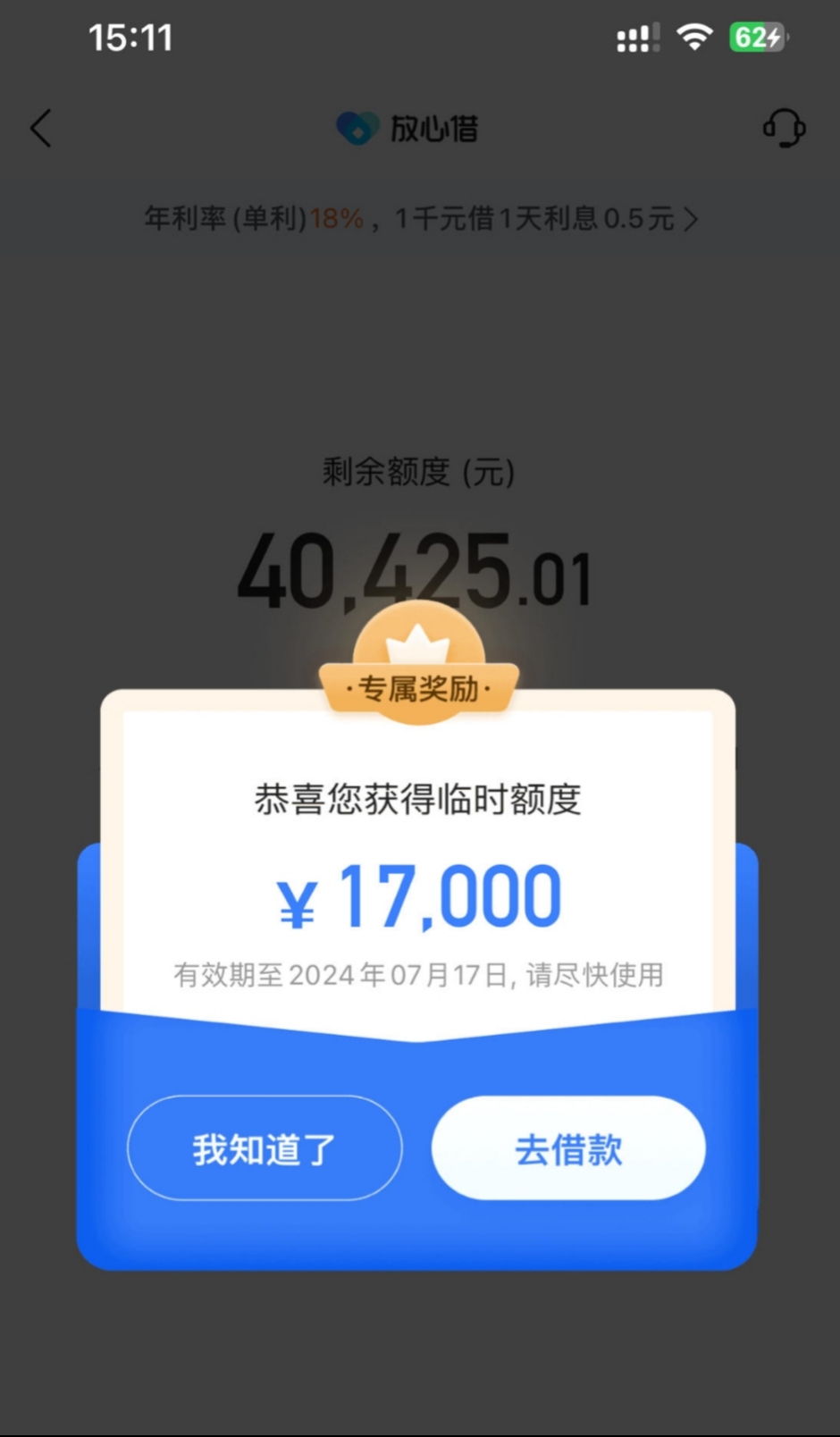The width and height of the screenshot is (840, 1437).
Task: Open customer service headset icon
Action: (x=784, y=128)
